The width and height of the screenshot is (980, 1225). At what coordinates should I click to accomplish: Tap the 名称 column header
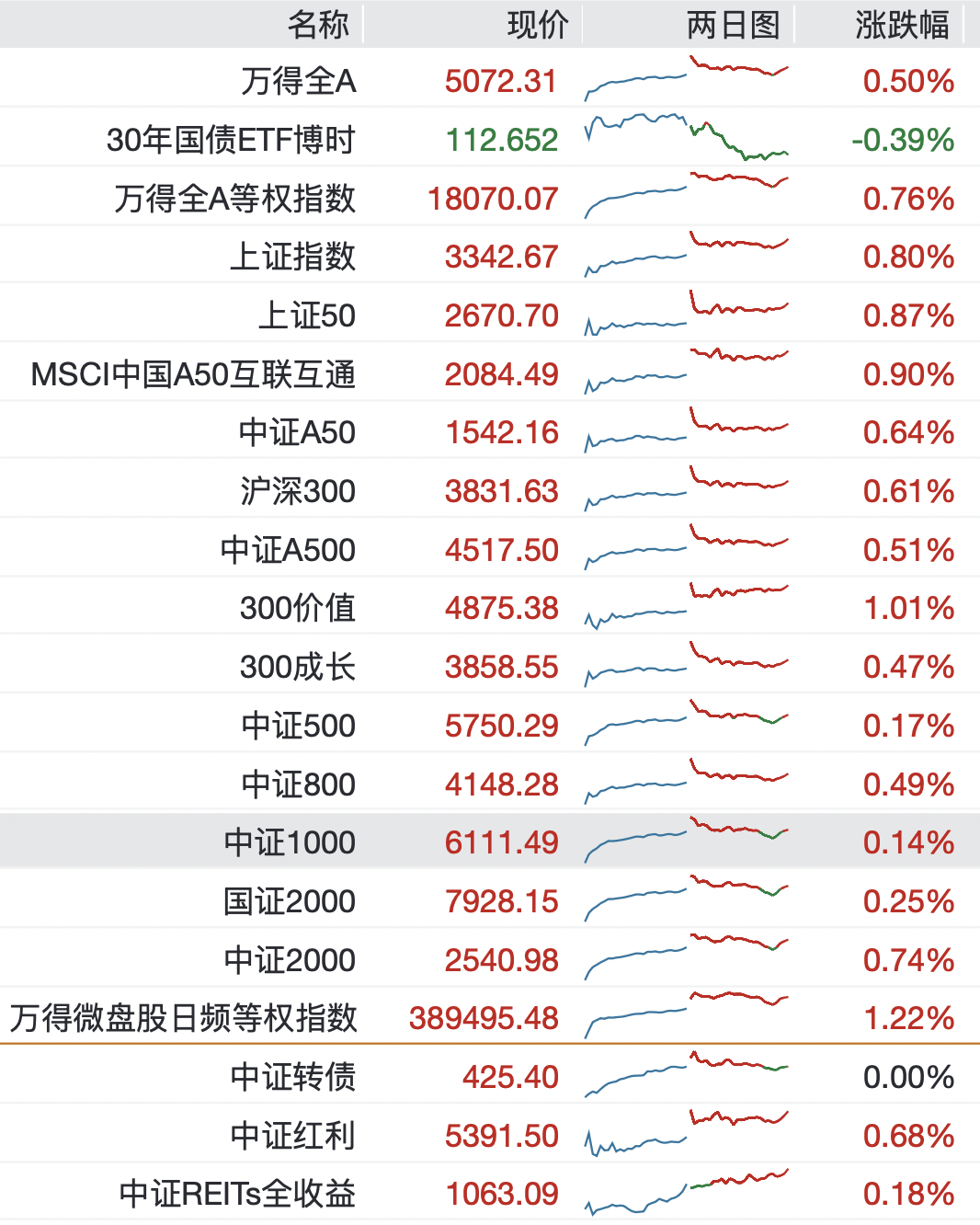coord(318,25)
